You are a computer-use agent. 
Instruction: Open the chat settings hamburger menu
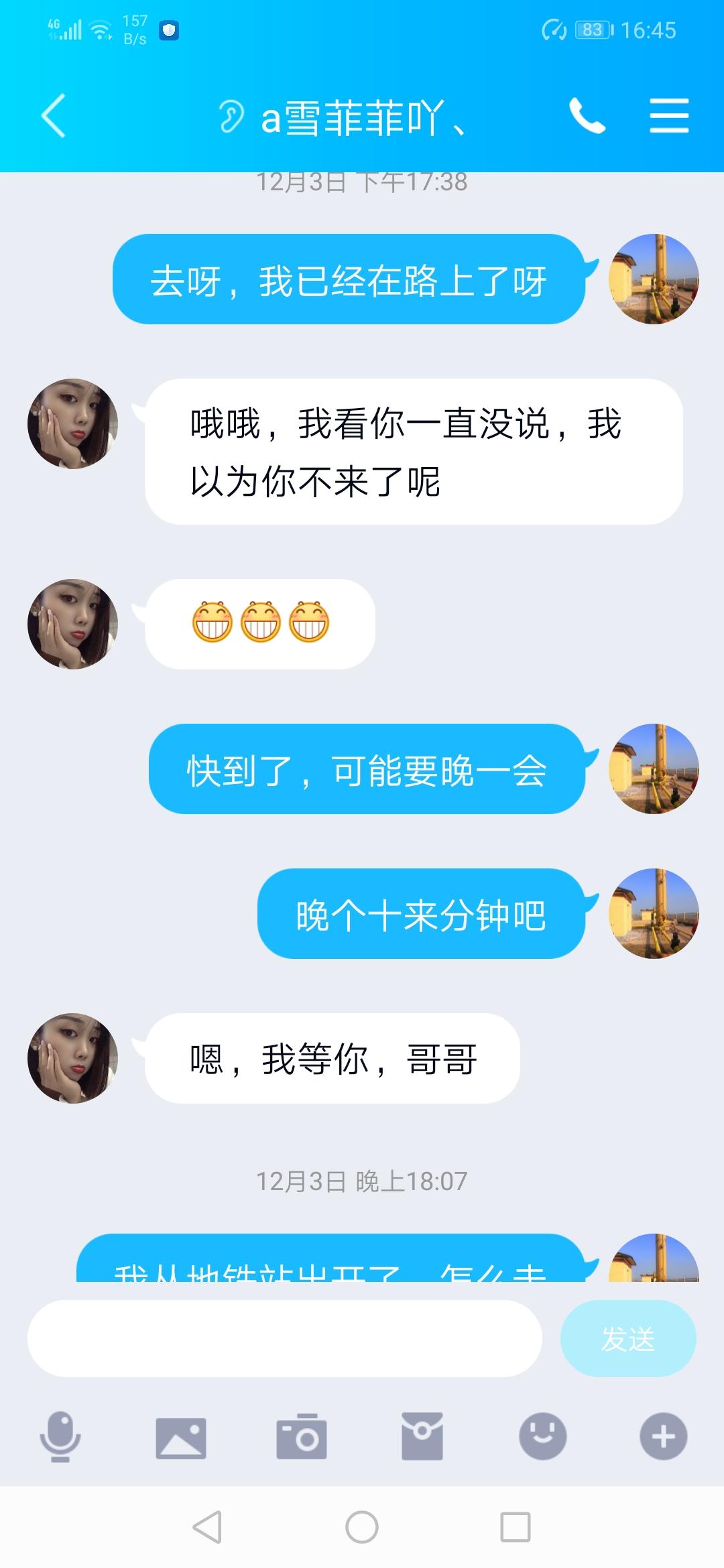pyautogui.click(x=669, y=116)
